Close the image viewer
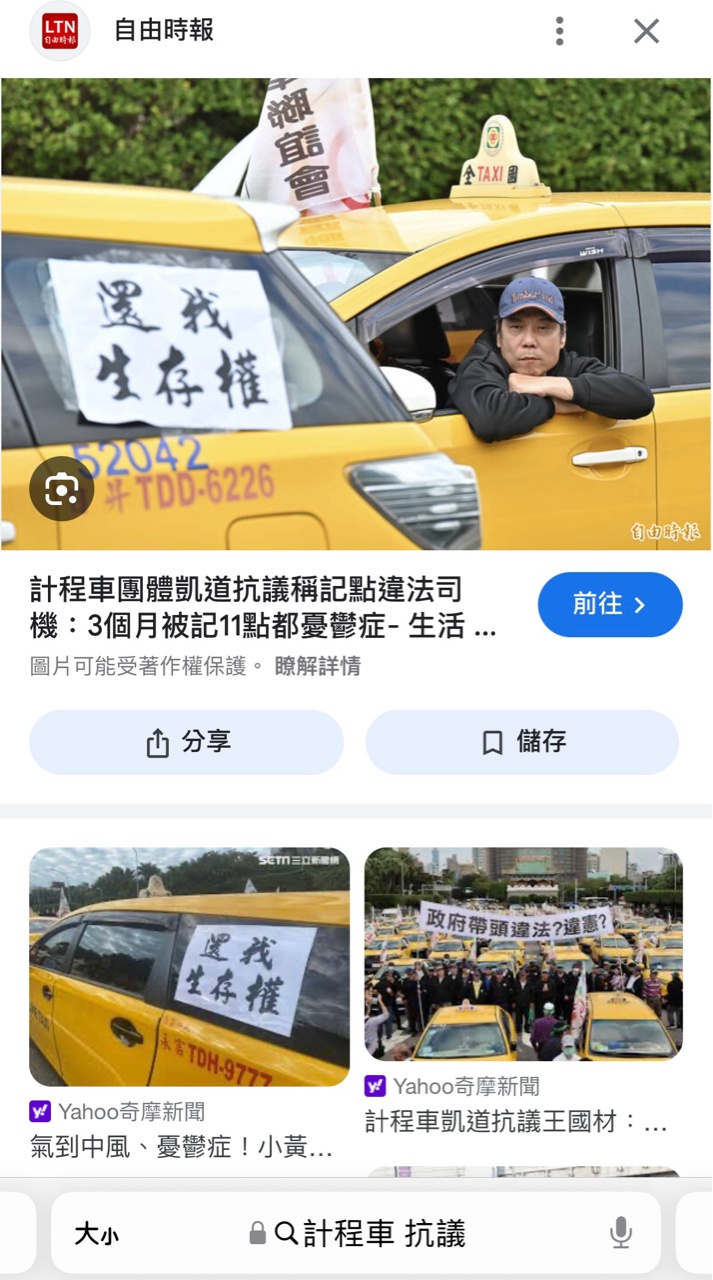 646,31
